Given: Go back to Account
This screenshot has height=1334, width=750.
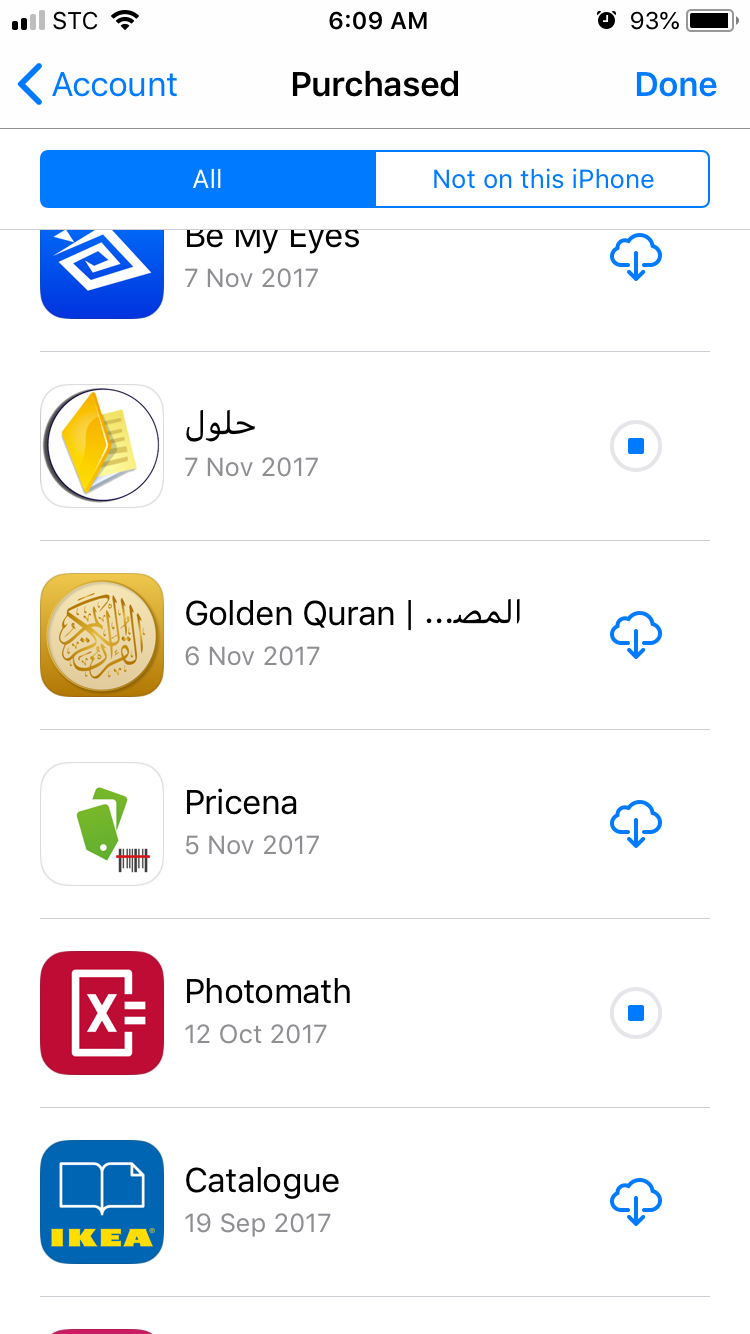Looking at the screenshot, I should coord(98,85).
